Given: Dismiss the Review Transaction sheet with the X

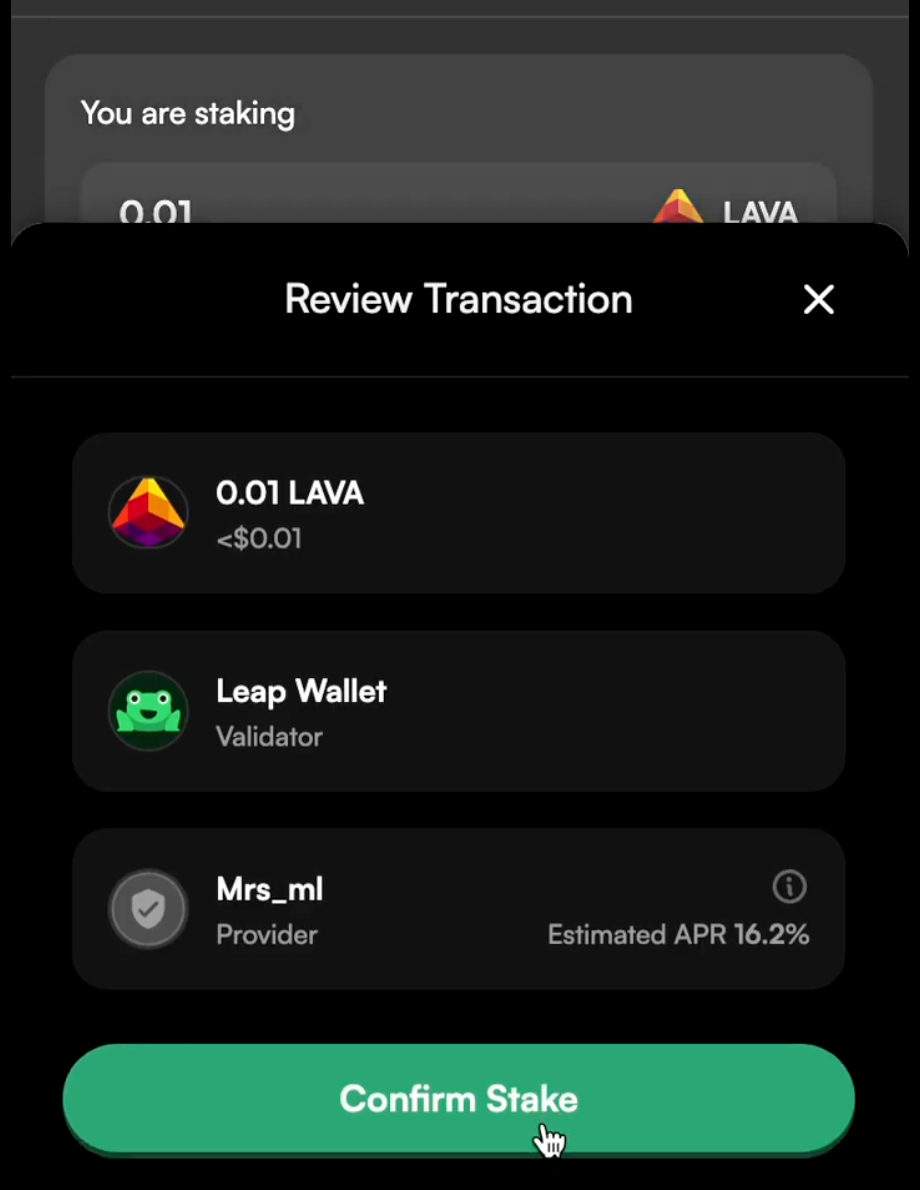Looking at the screenshot, I should tap(818, 299).
